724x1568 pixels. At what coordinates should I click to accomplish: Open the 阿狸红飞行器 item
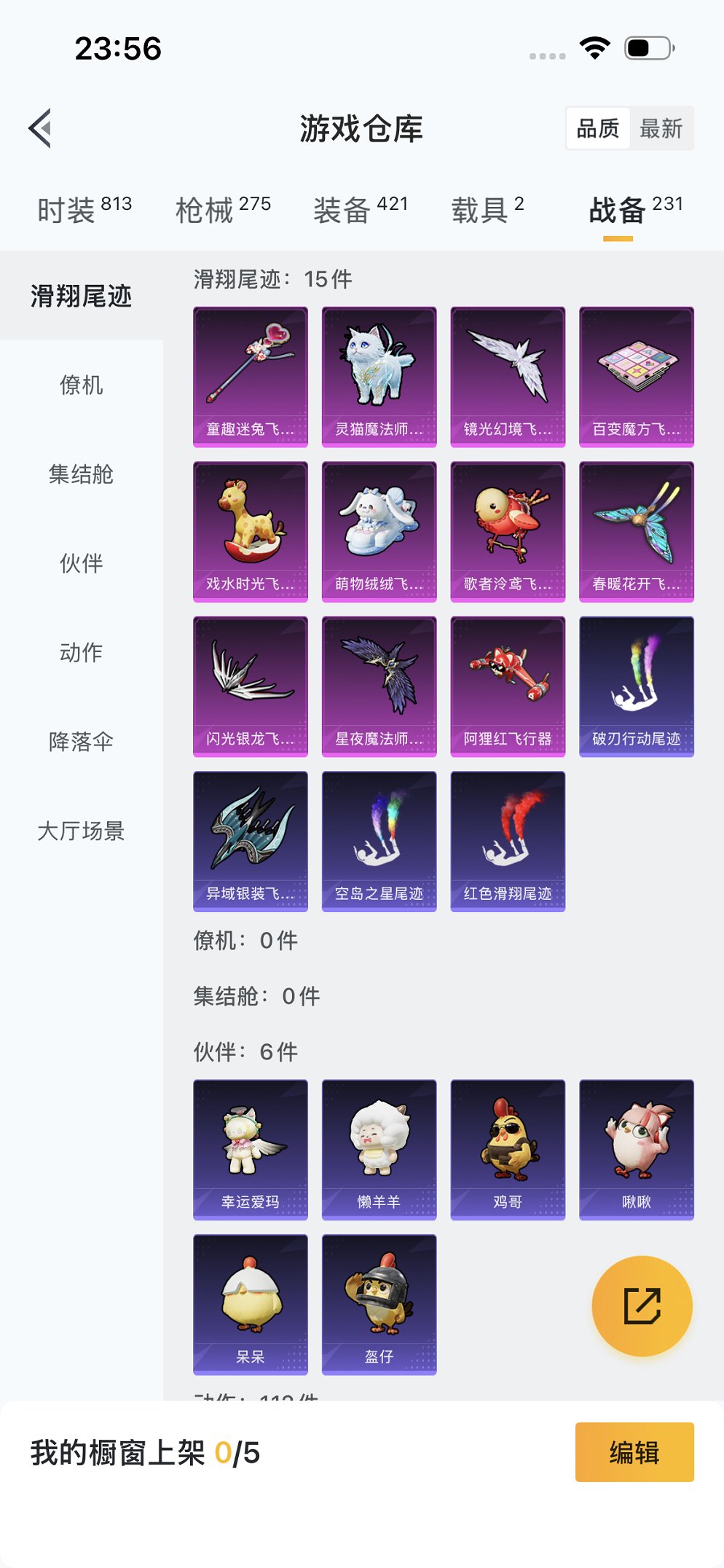[x=508, y=686]
